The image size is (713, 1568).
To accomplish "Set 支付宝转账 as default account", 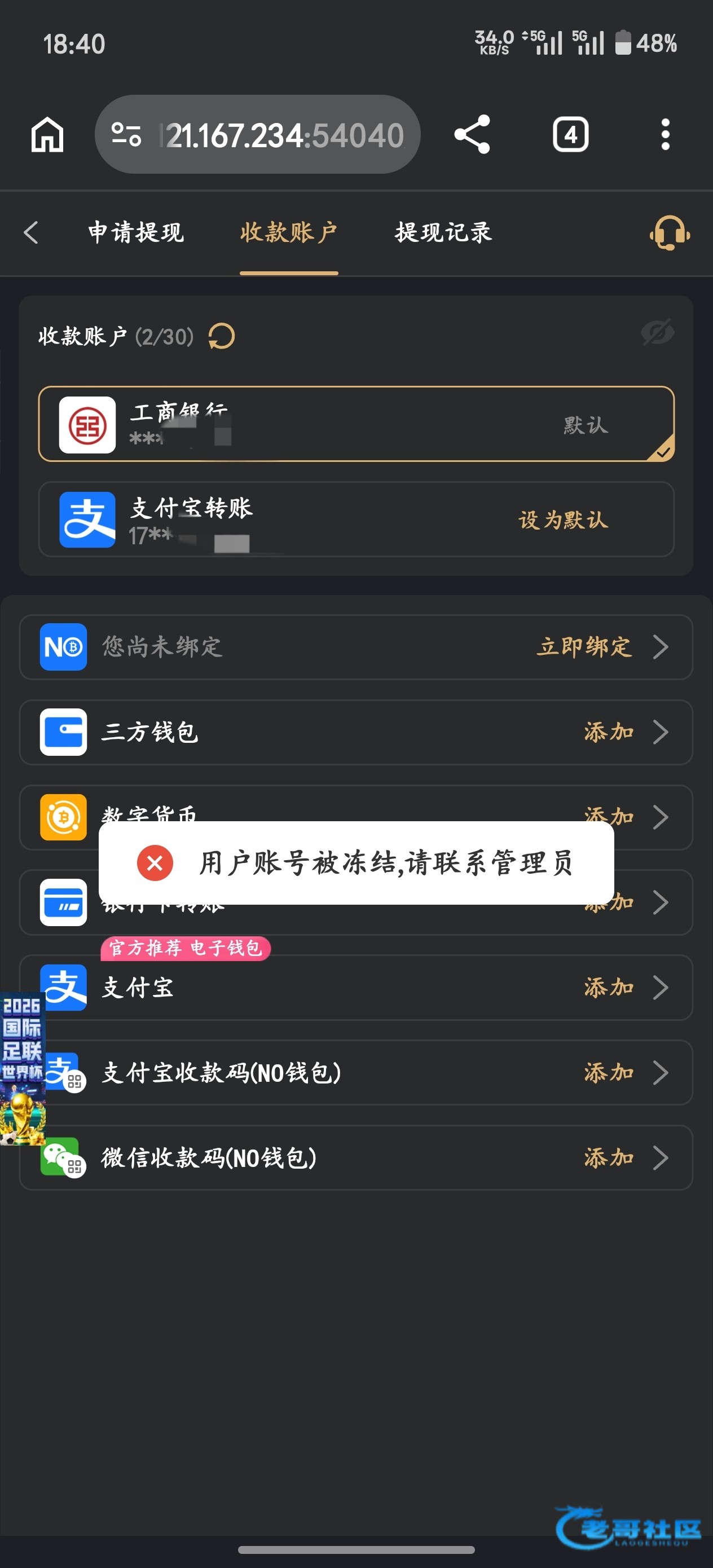I will pos(563,520).
